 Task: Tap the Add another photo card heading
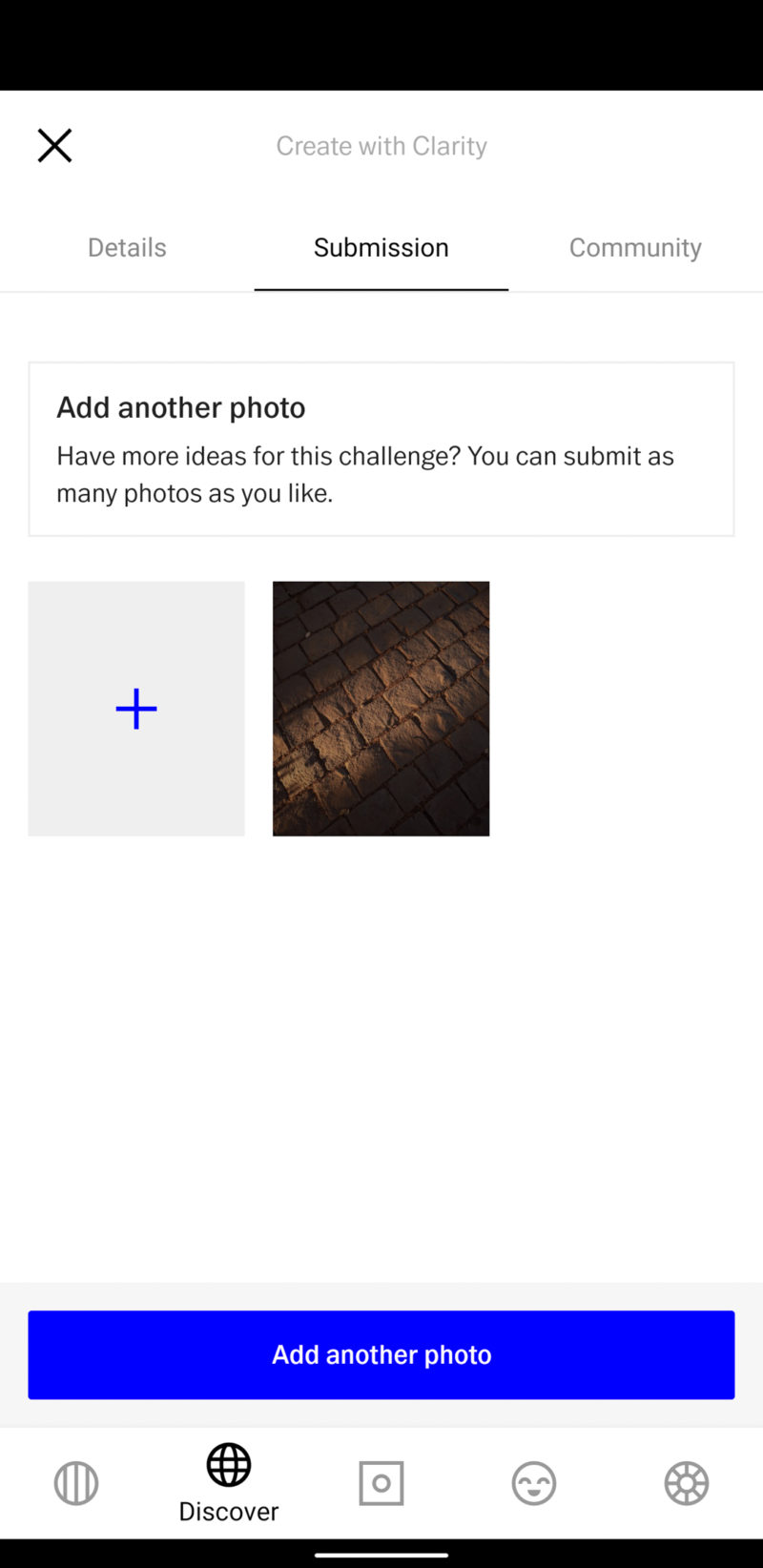click(180, 406)
